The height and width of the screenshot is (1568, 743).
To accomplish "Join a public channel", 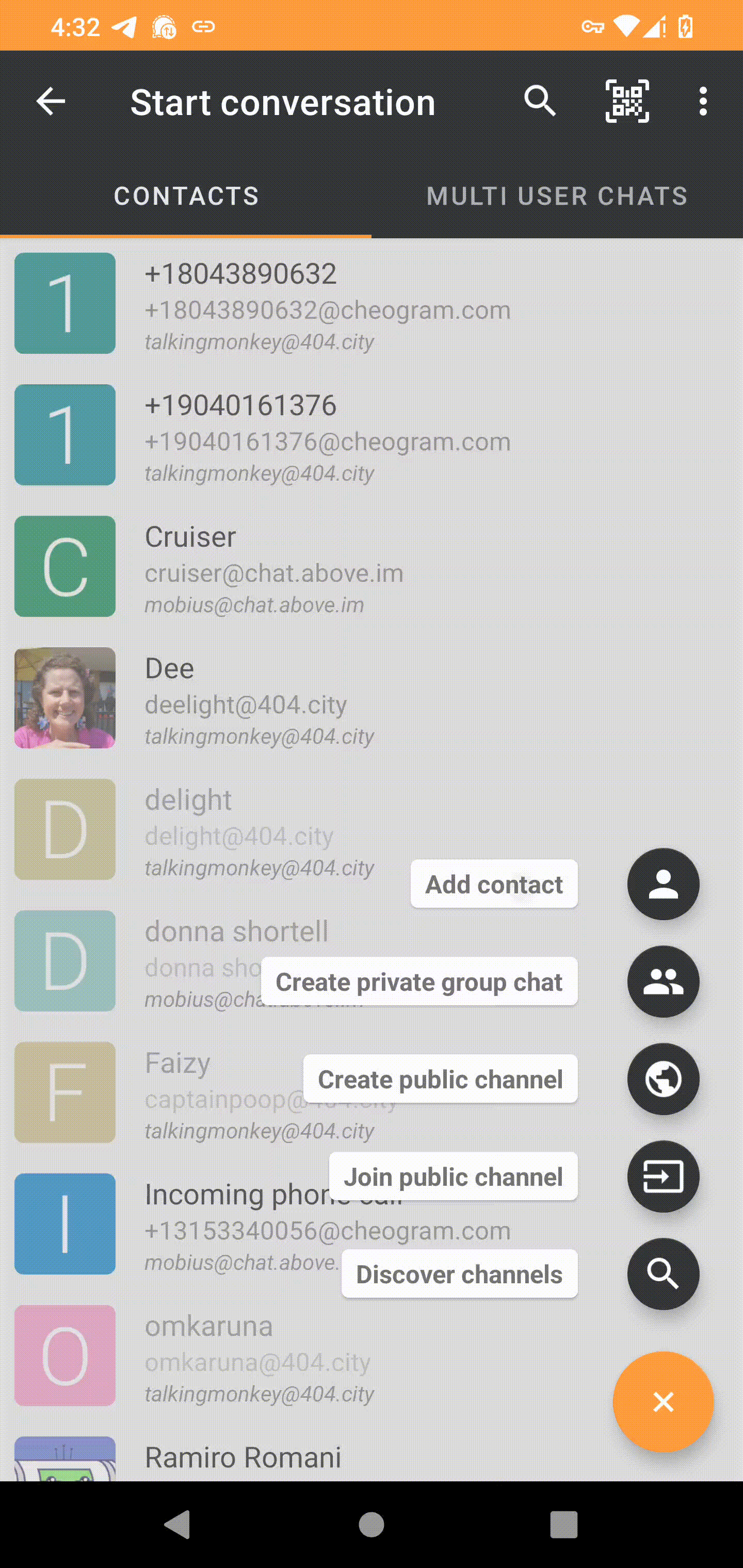I will click(x=663, y=1176).
